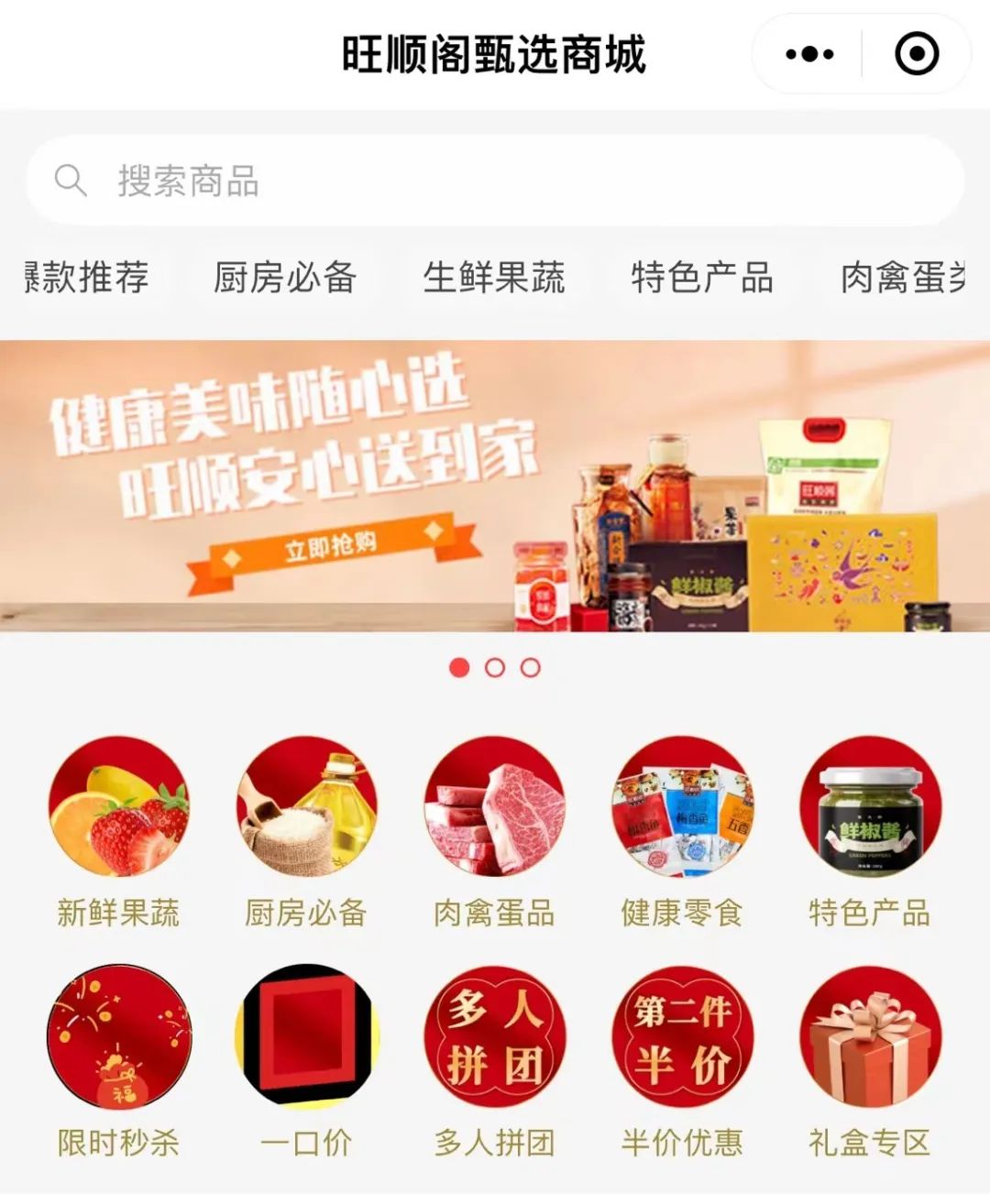990x1204 pixels.
Task: Select the 特色产品 top tab
Action: coord(702,278)
